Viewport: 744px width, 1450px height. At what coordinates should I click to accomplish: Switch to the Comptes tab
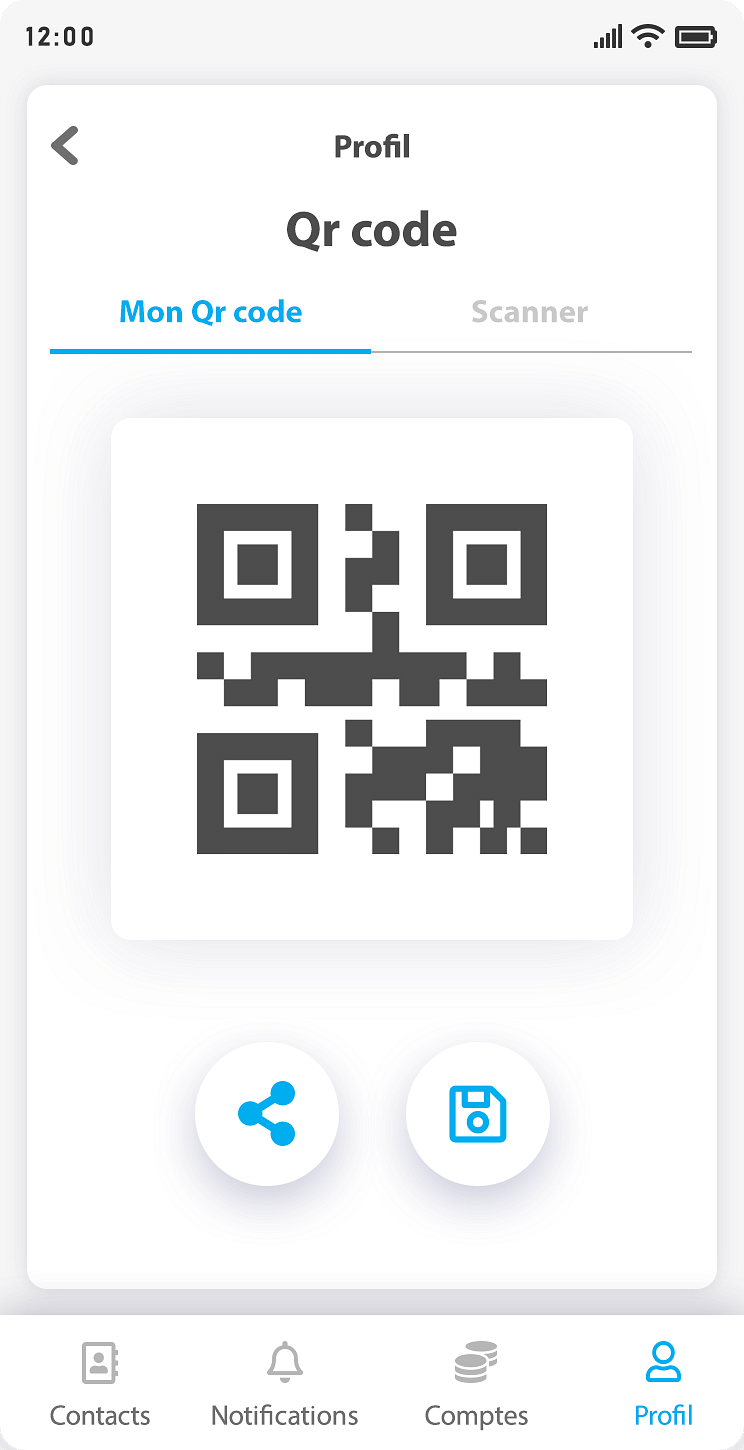pos(476,1385)
